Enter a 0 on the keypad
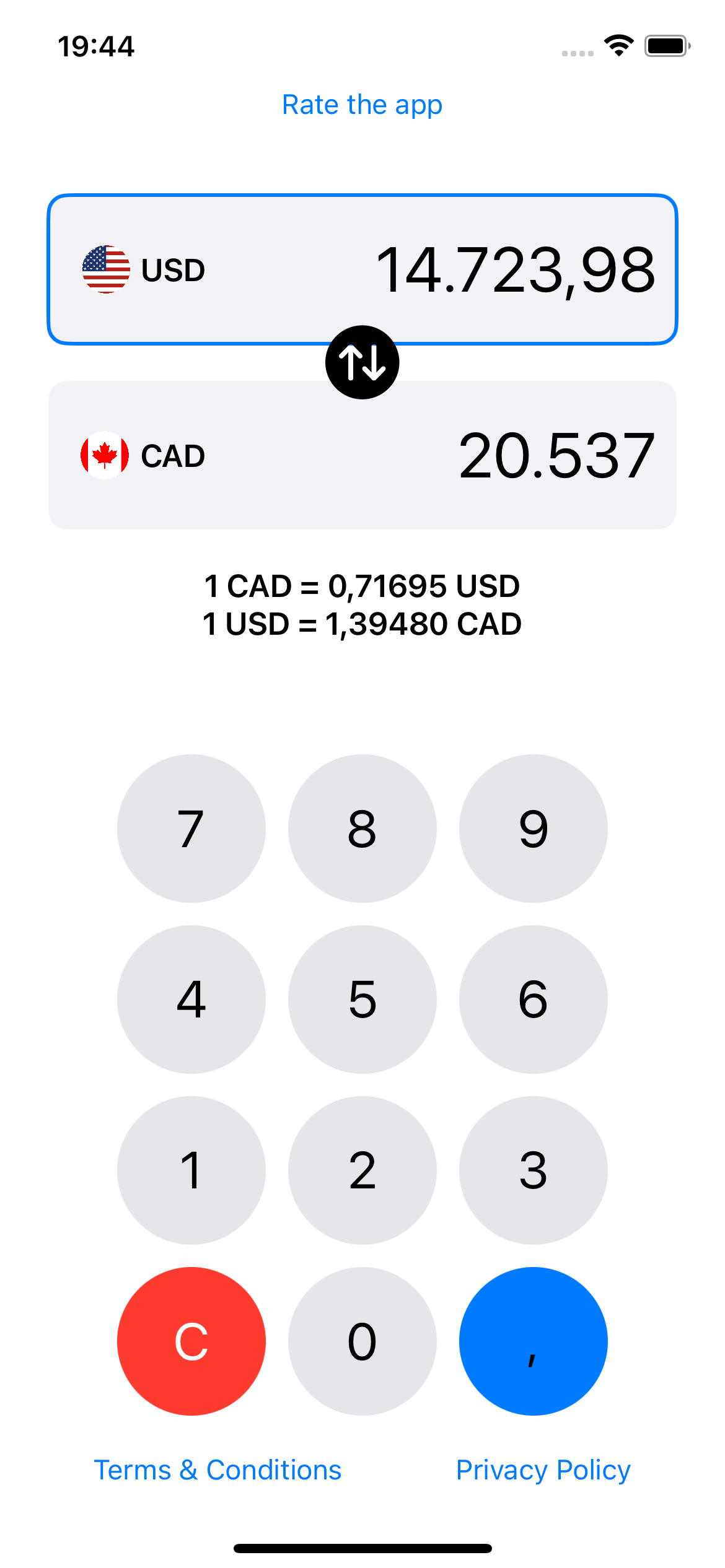 coord(362,1341)
